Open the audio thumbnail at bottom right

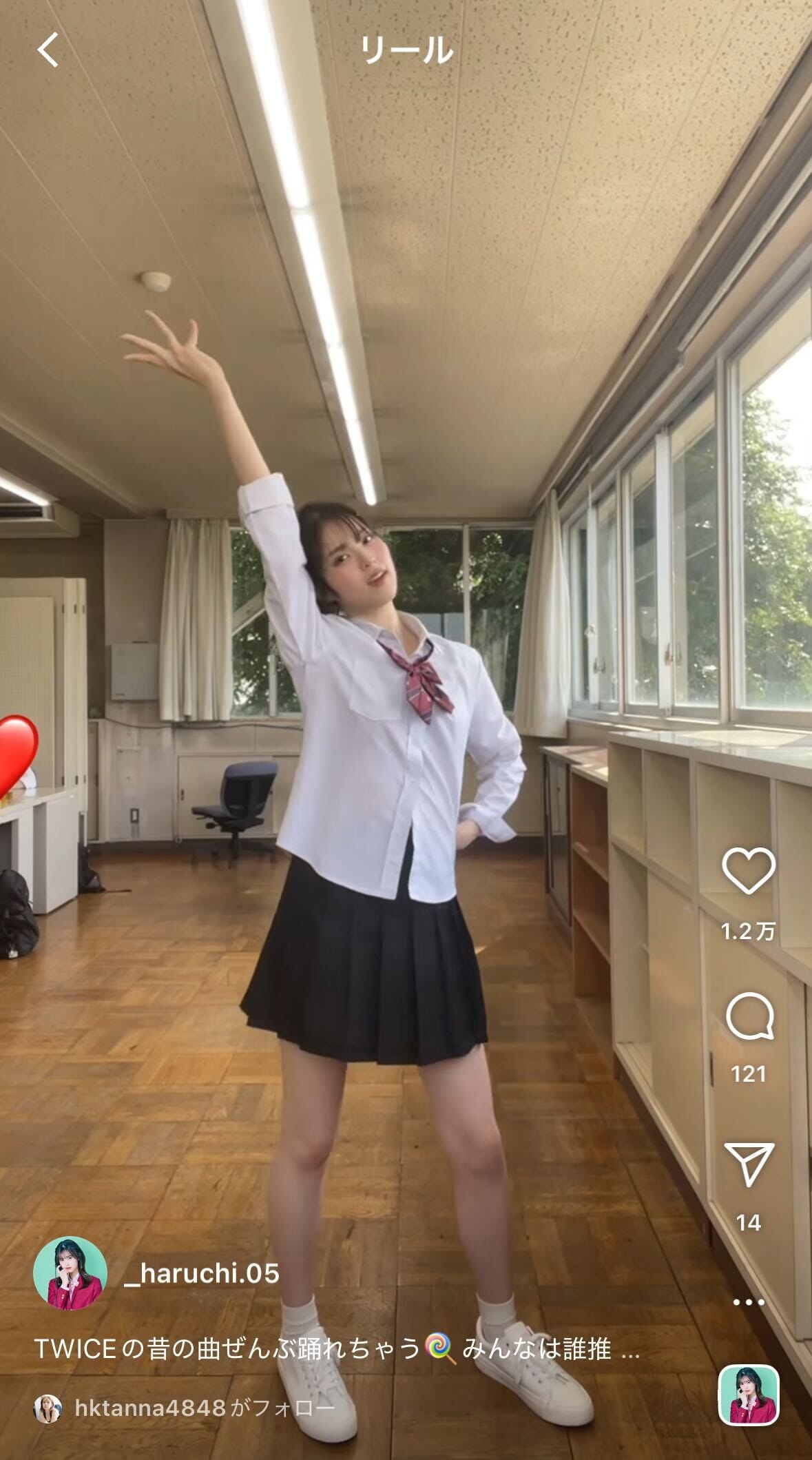coord(749,1395)
